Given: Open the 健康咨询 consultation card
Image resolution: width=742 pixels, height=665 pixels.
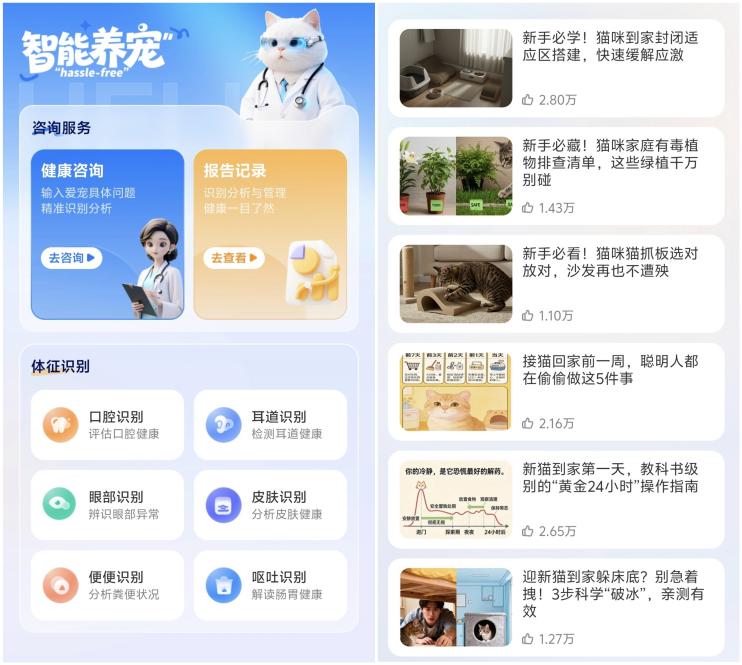Looking at the screenshot, I should tap(107, 200).
